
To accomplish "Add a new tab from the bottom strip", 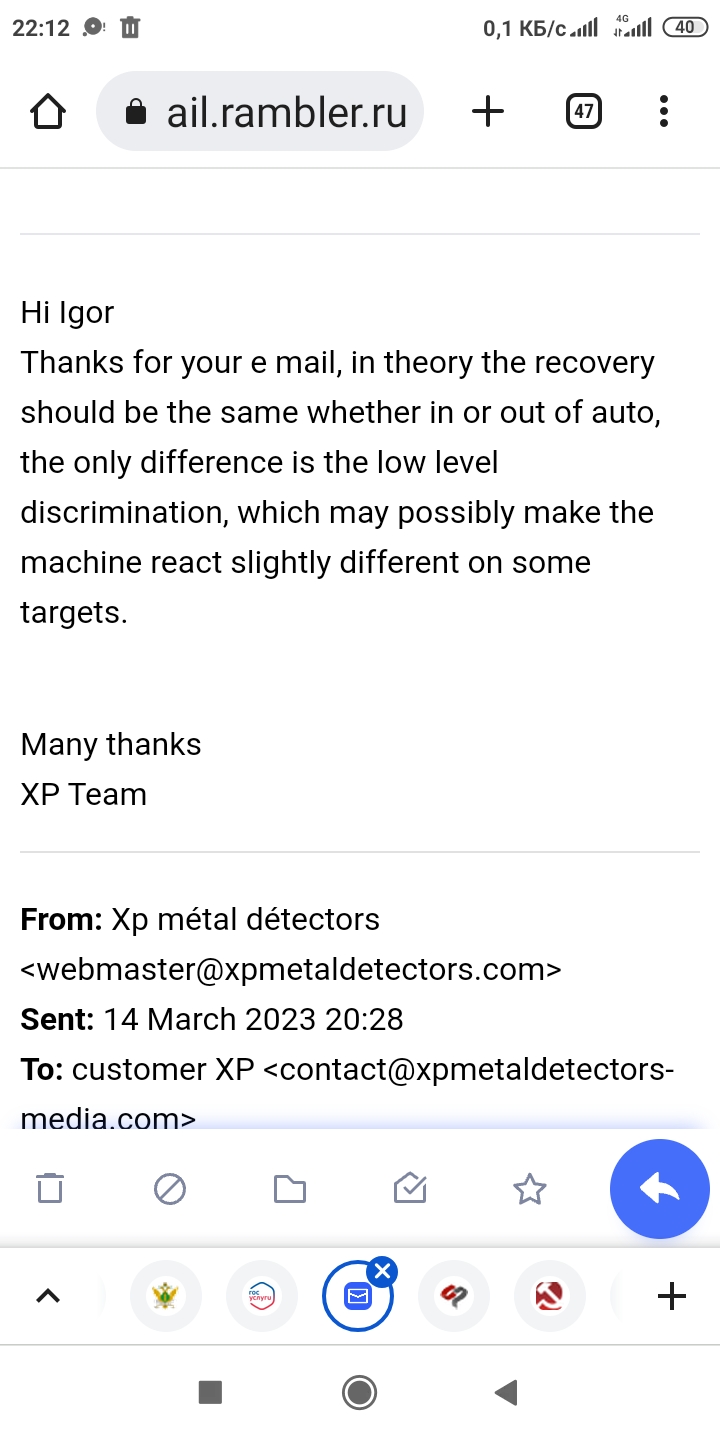I will pyautogui.click(x=671, y=1297).
